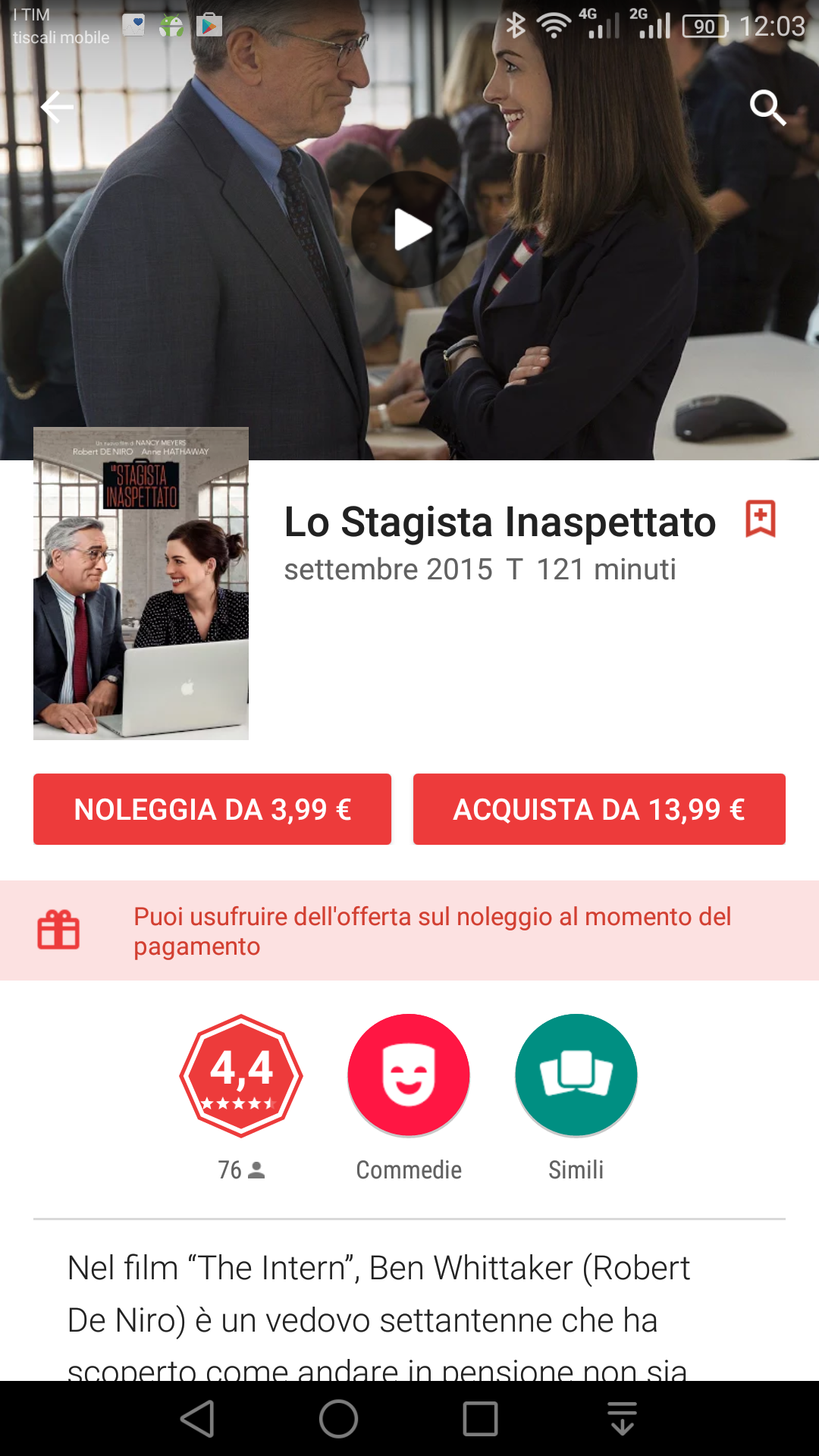Go back using the top-left arrow
The height and width of the screenshot is (1456, 819).
[57, 107]
